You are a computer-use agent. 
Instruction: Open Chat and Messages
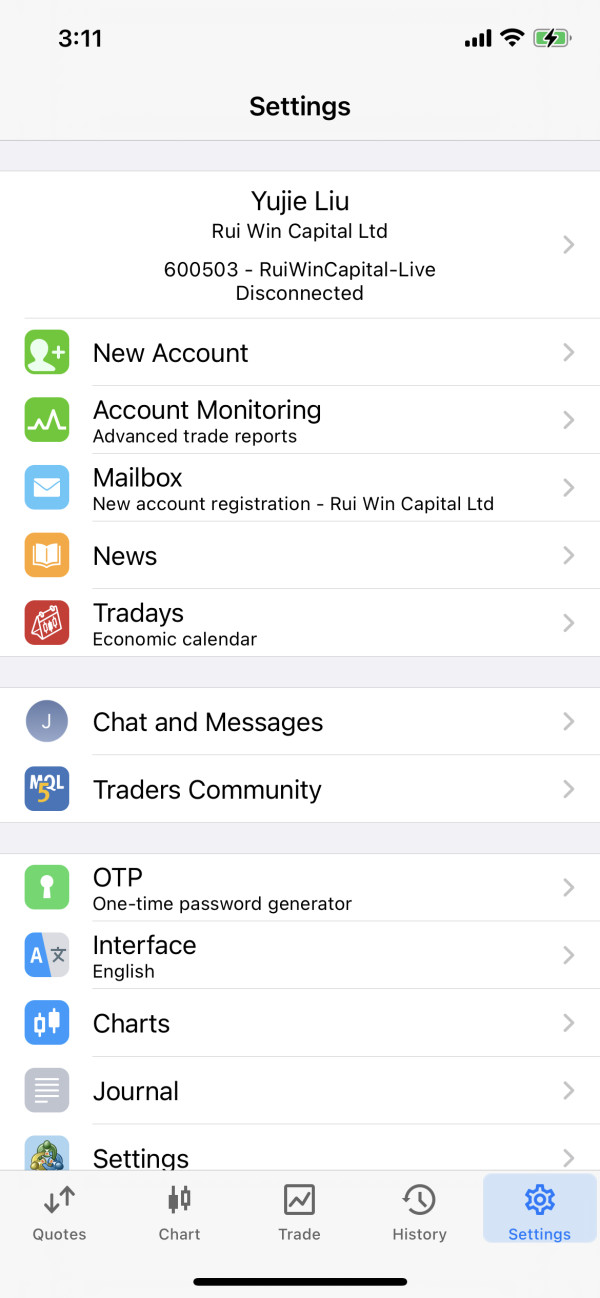300,721
